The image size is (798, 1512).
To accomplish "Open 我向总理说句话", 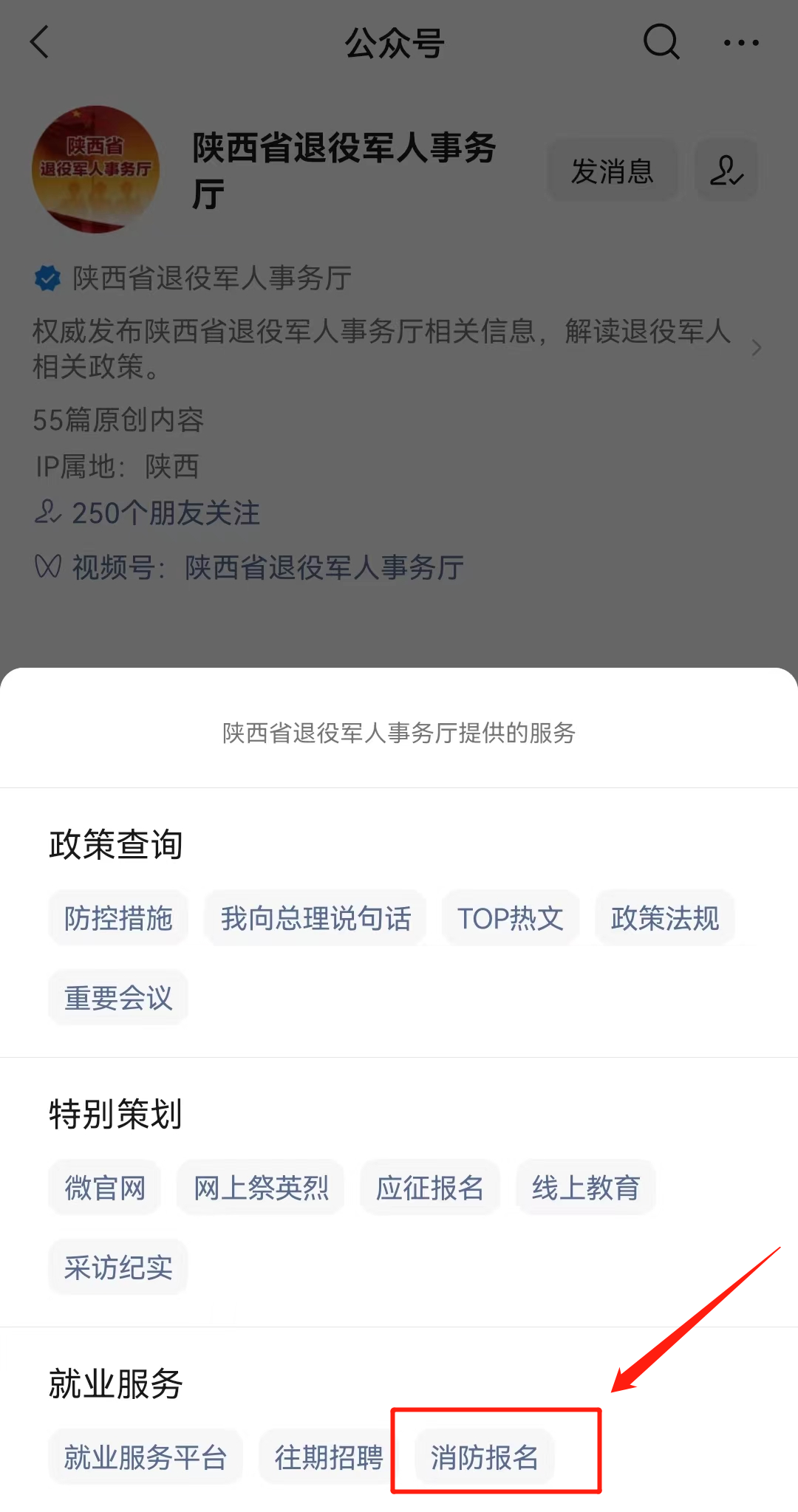I will (316, 918).
